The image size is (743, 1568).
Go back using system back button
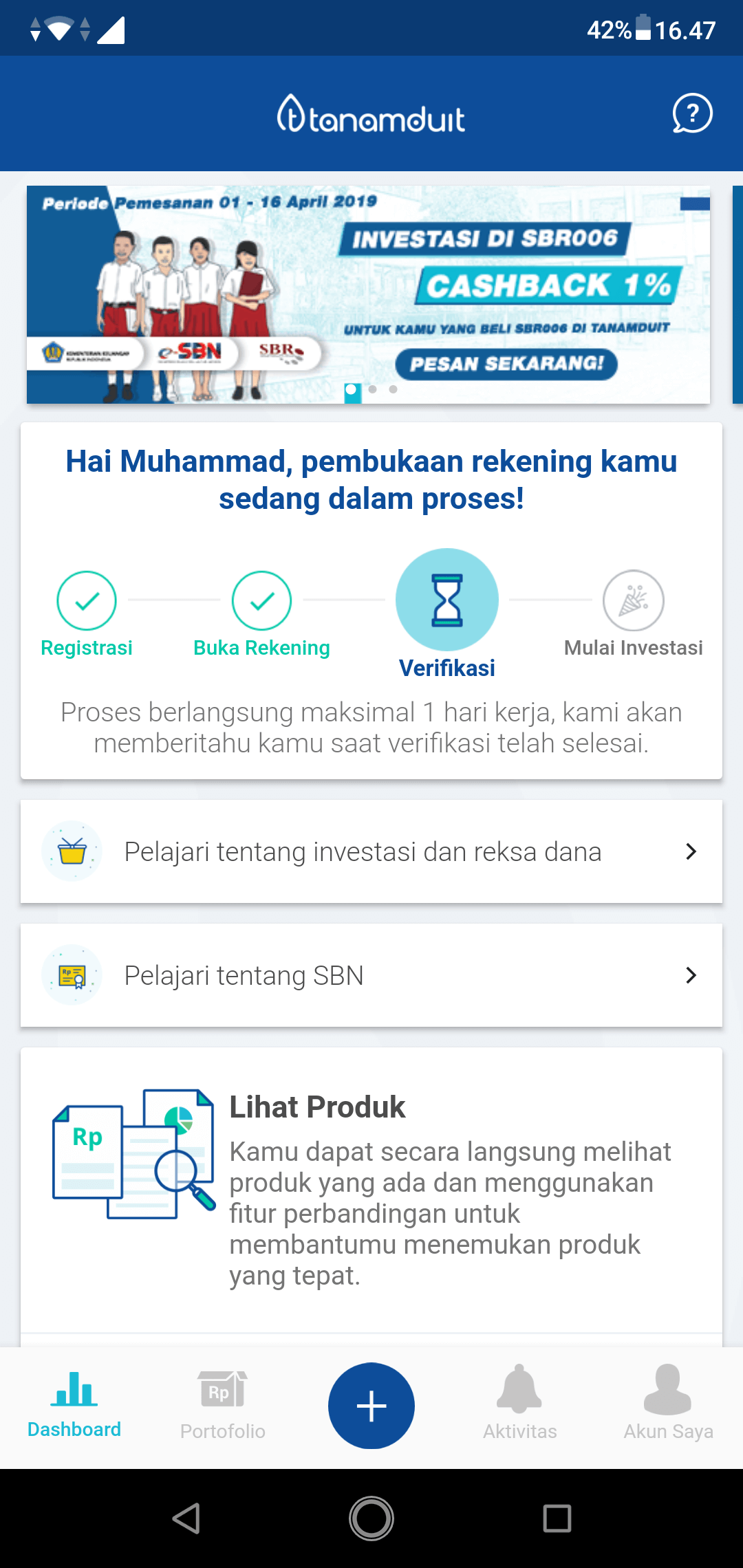click(186, 1518)
